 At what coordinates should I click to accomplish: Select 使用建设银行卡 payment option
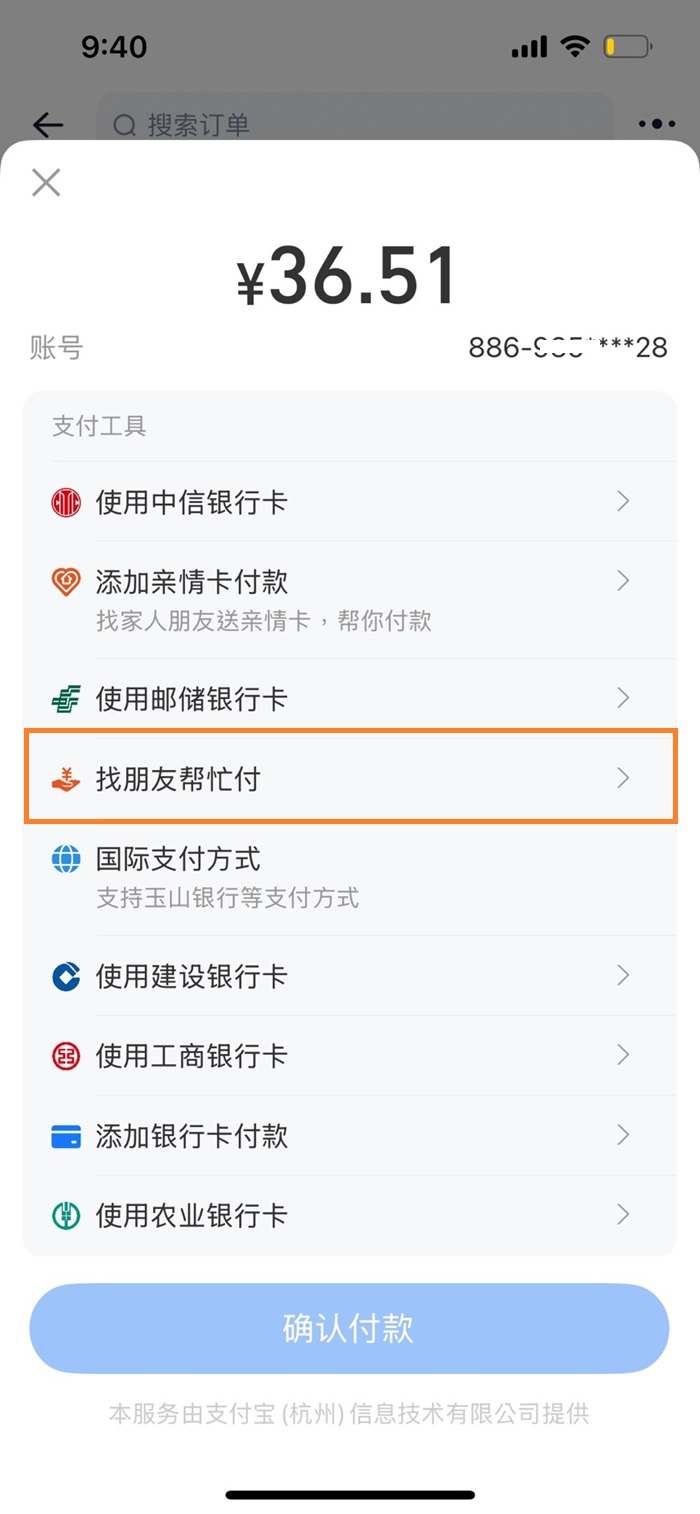pos(350,975)
